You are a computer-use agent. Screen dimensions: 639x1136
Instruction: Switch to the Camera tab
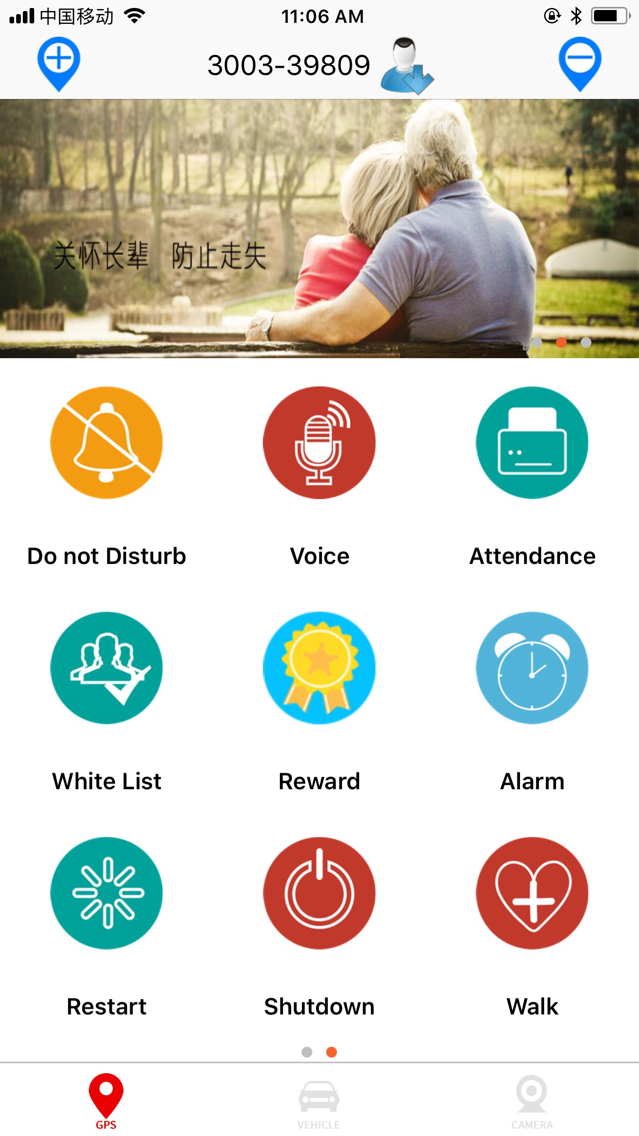click(x=532, y=1101)
